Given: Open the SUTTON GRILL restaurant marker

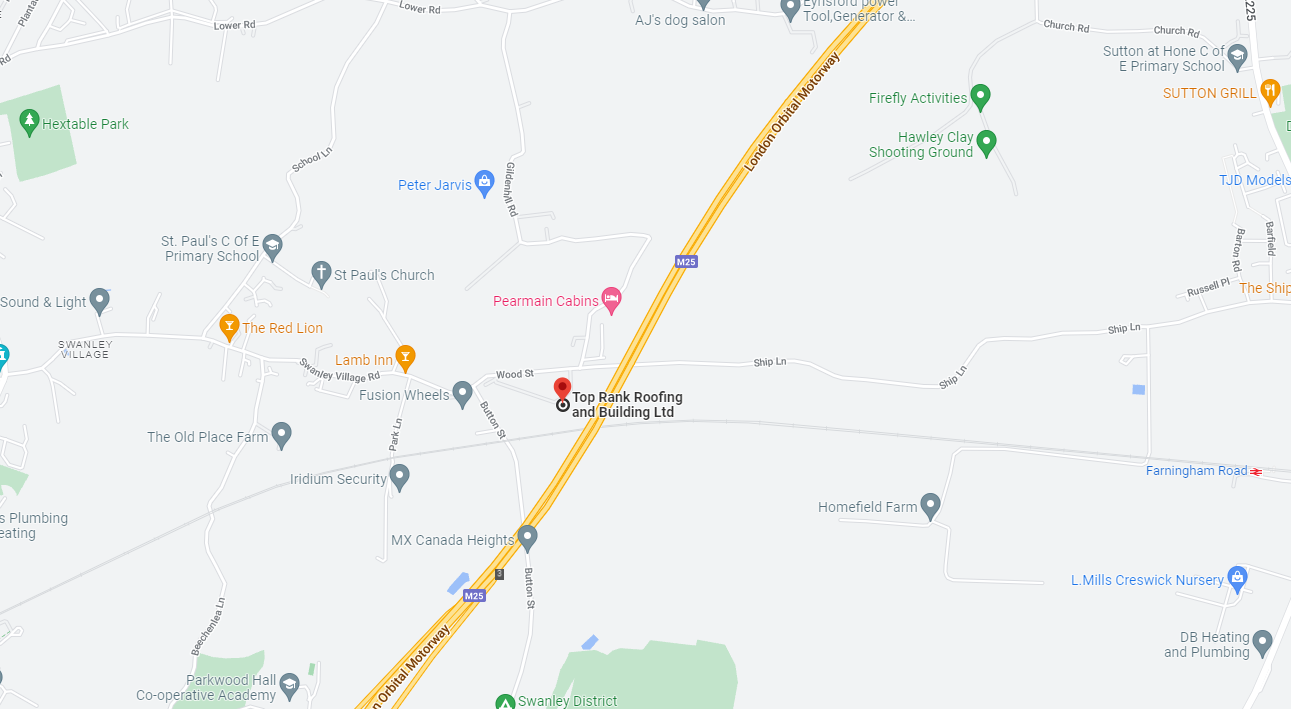Looking at the screenshot, I should point(1270,91).
